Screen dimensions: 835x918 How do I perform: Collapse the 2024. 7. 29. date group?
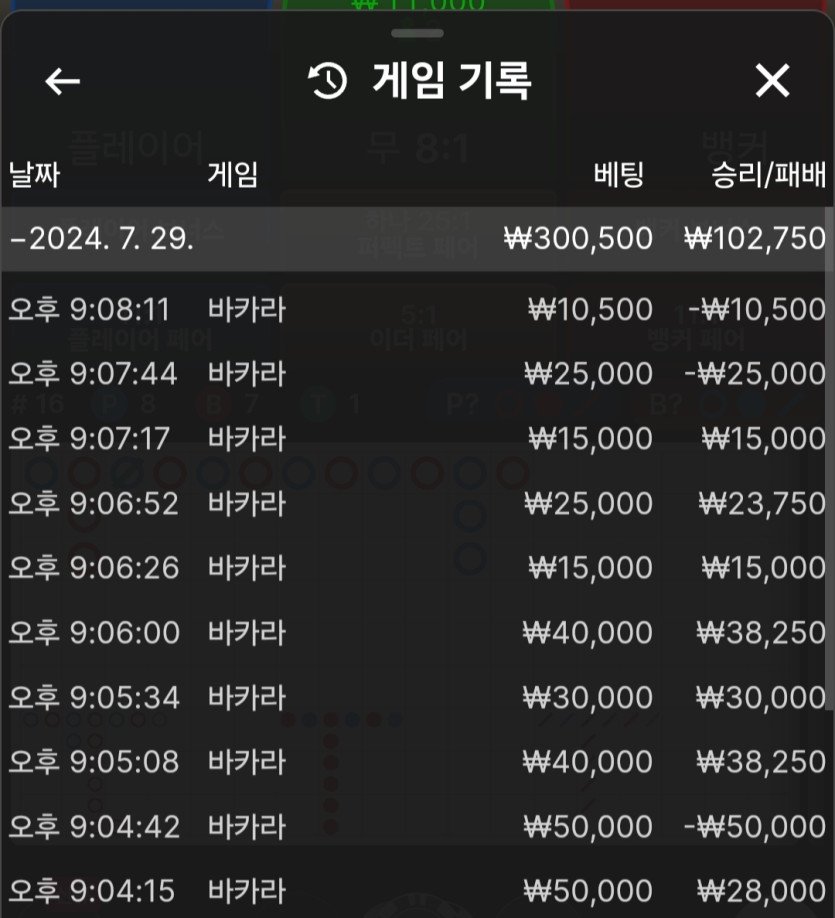coord(100,239)
